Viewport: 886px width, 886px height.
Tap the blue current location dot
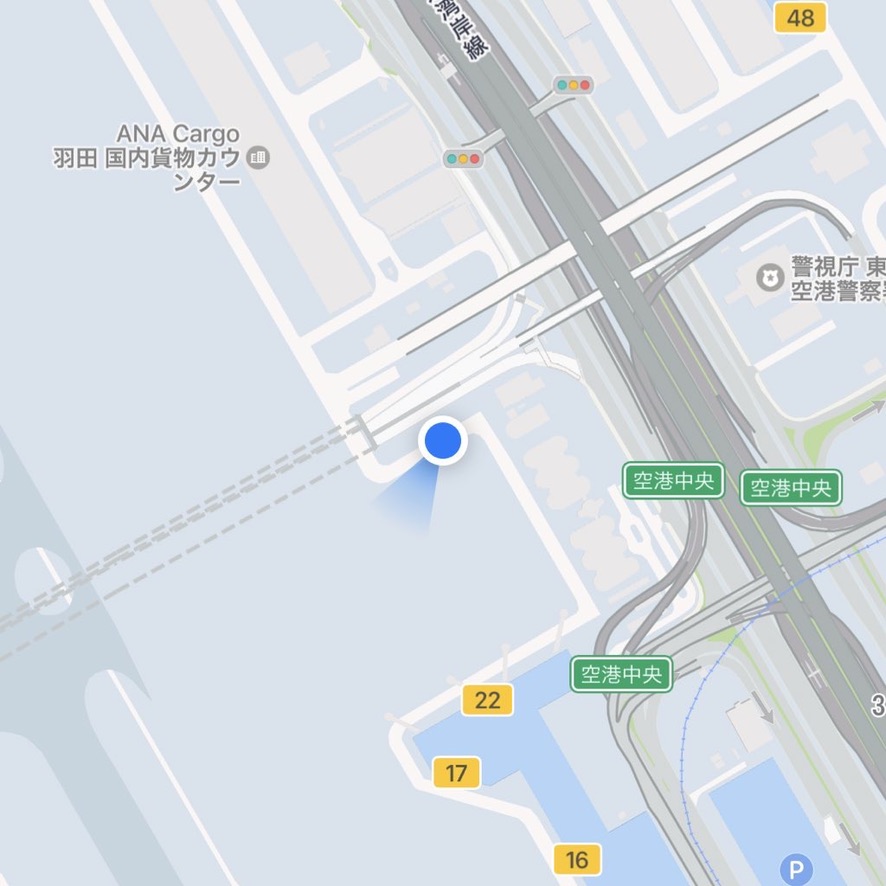pos(443,441)
